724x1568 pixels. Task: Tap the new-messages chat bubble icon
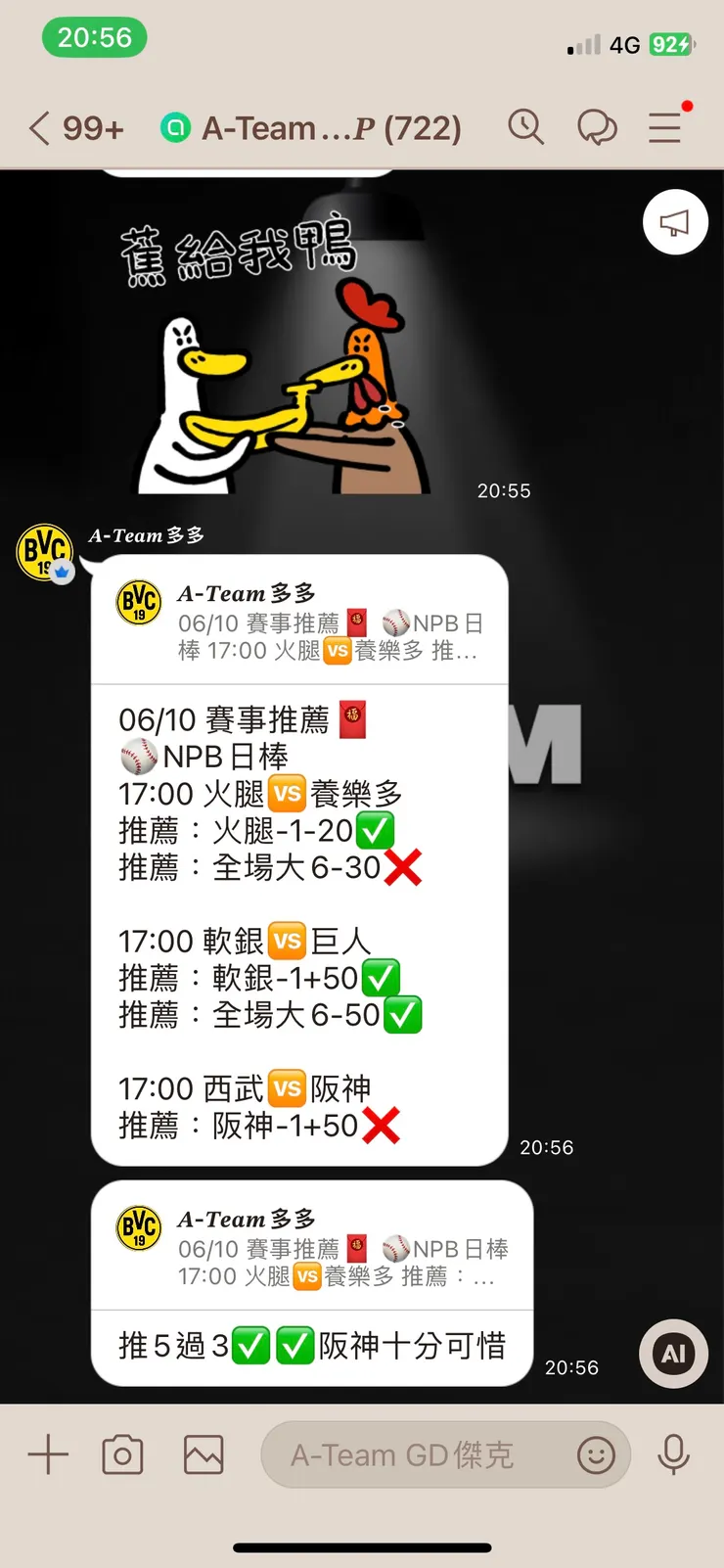(x=597, y=126)
